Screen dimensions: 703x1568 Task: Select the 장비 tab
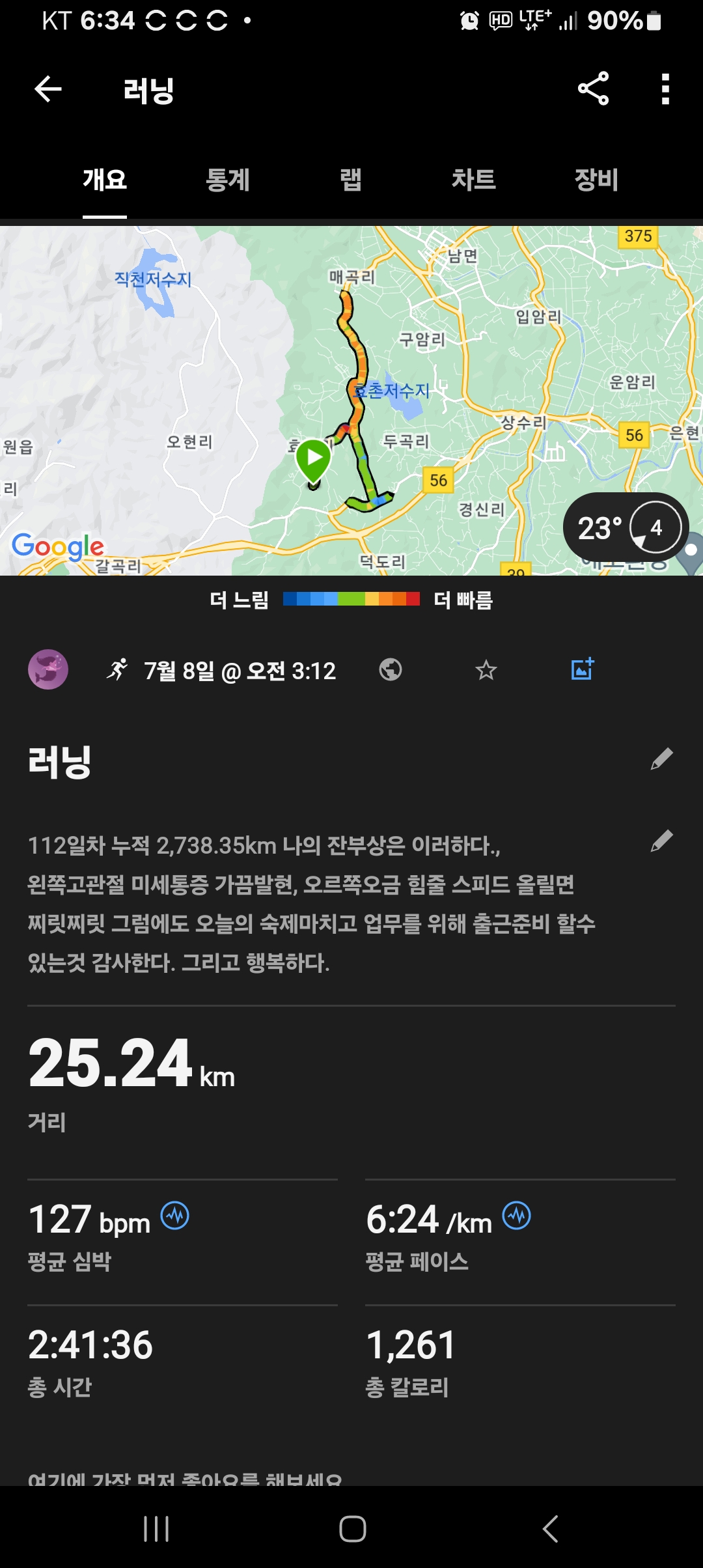[596, 180]
